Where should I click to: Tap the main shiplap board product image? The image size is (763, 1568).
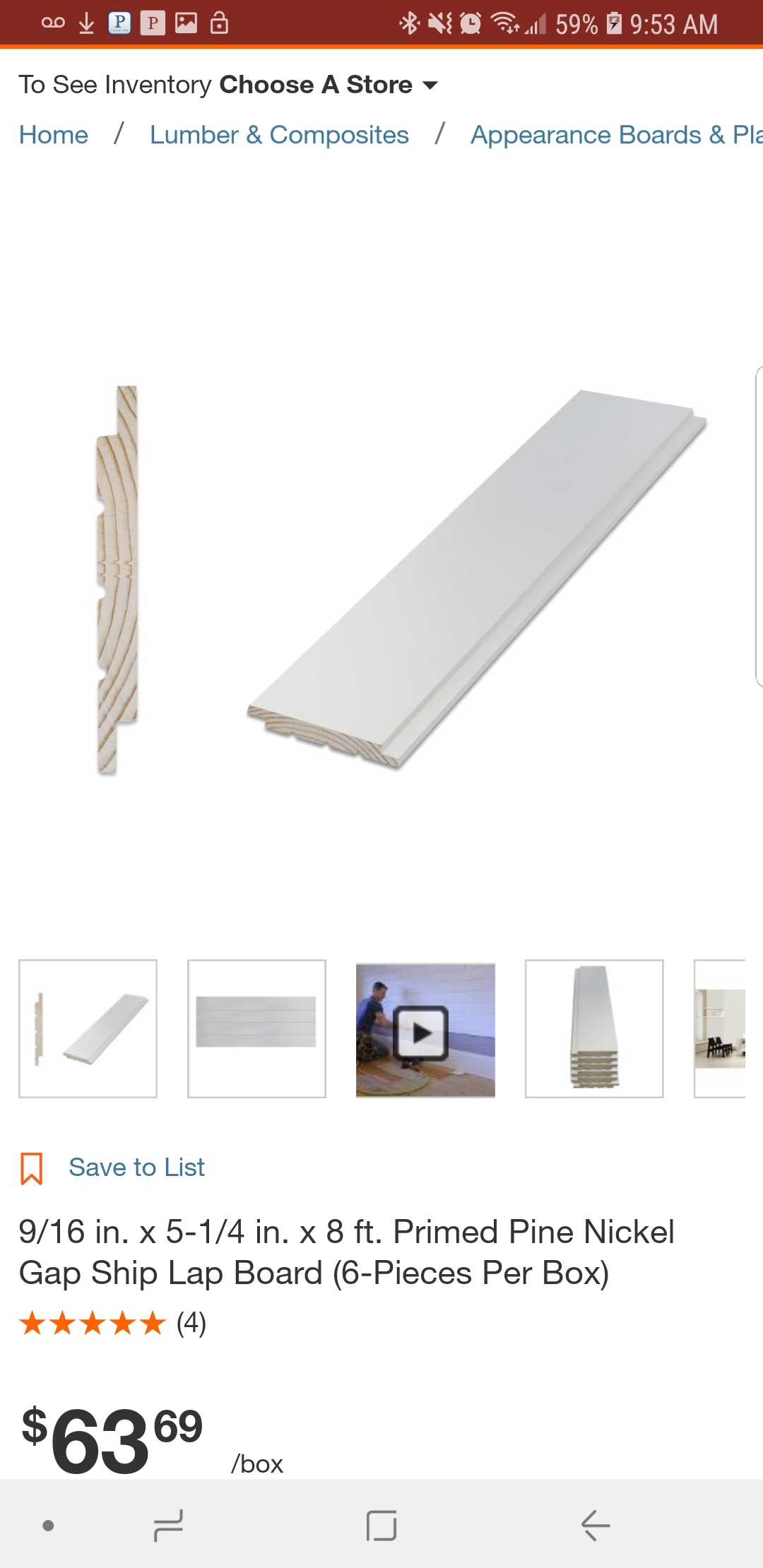point(403,579)
